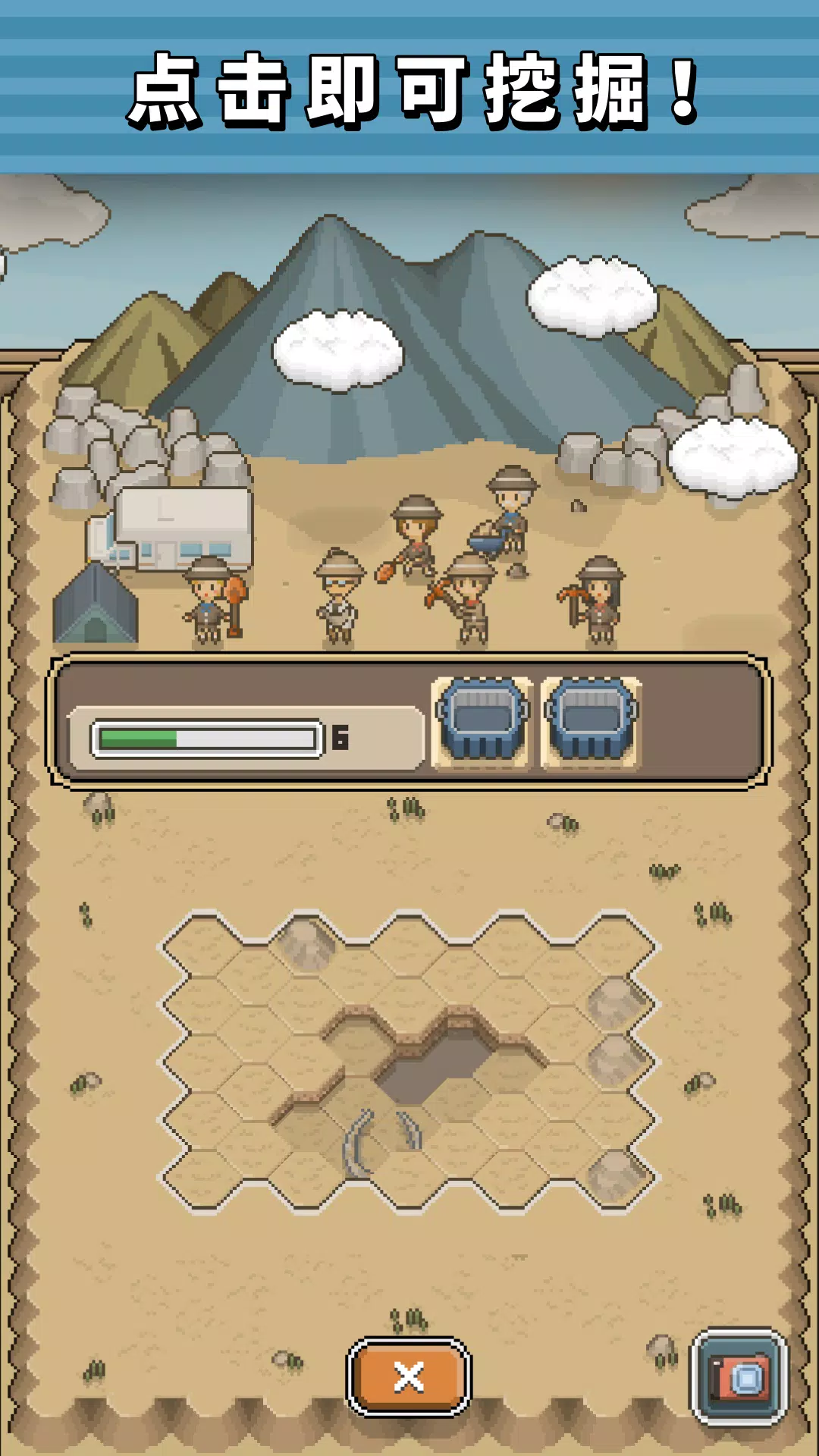The image size is (819, 1456).
Task: Close the excavation screen with the X button
Action: pyautogui.click(x=409, y=1376)
